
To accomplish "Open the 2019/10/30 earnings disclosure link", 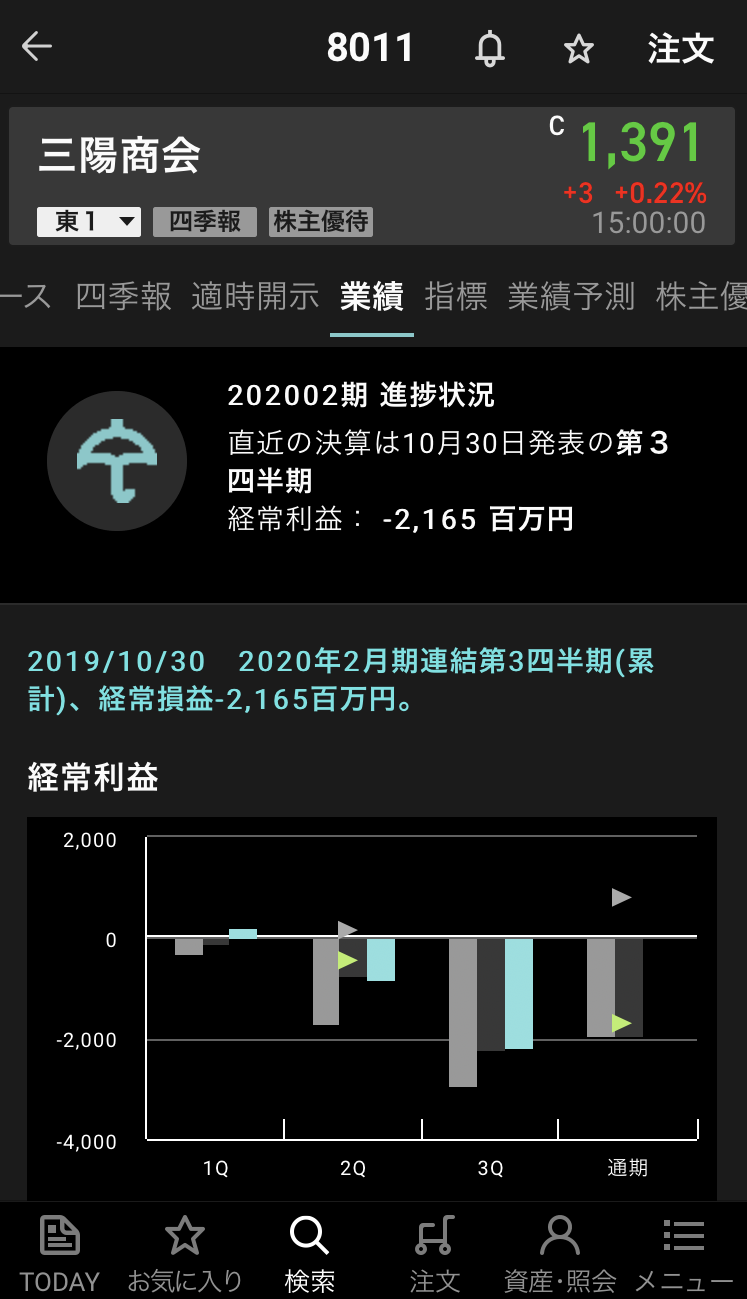I will [341, 680].
